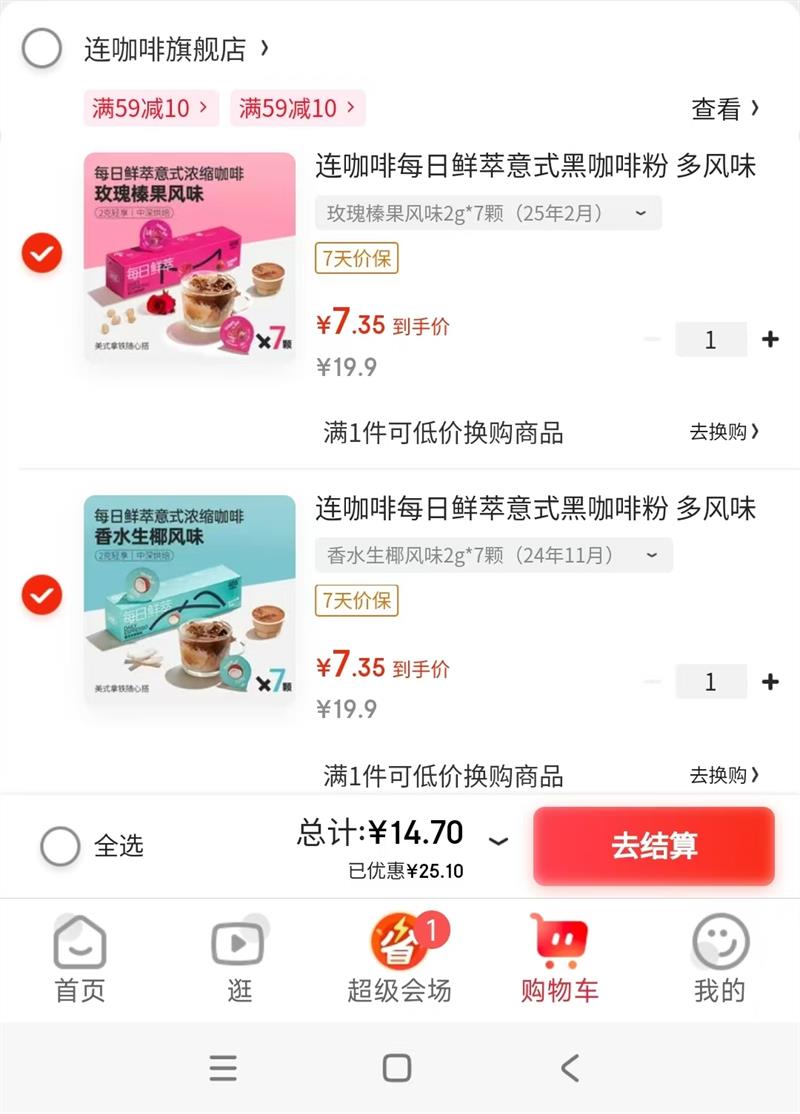
Task: Tap 查看 to view store coupons
Action: point(725,108)
